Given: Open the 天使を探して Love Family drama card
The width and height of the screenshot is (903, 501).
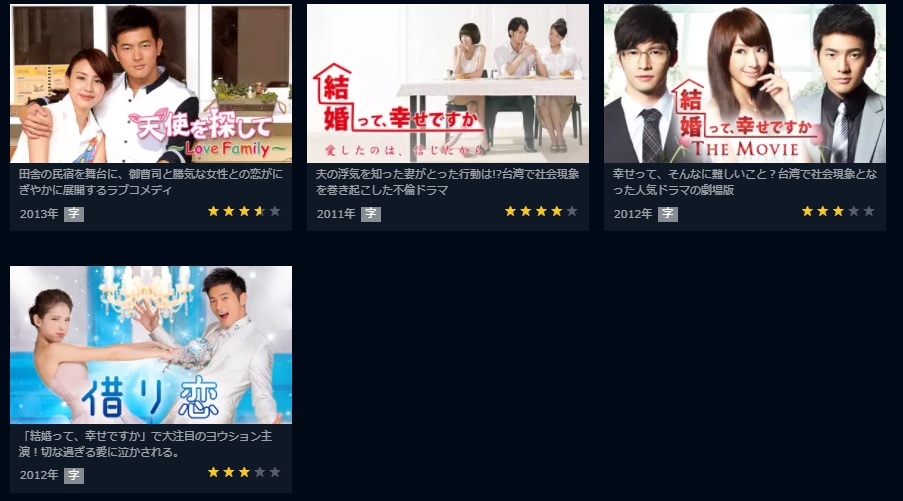Looking at the screenshot, I should [x=150, y=85].
